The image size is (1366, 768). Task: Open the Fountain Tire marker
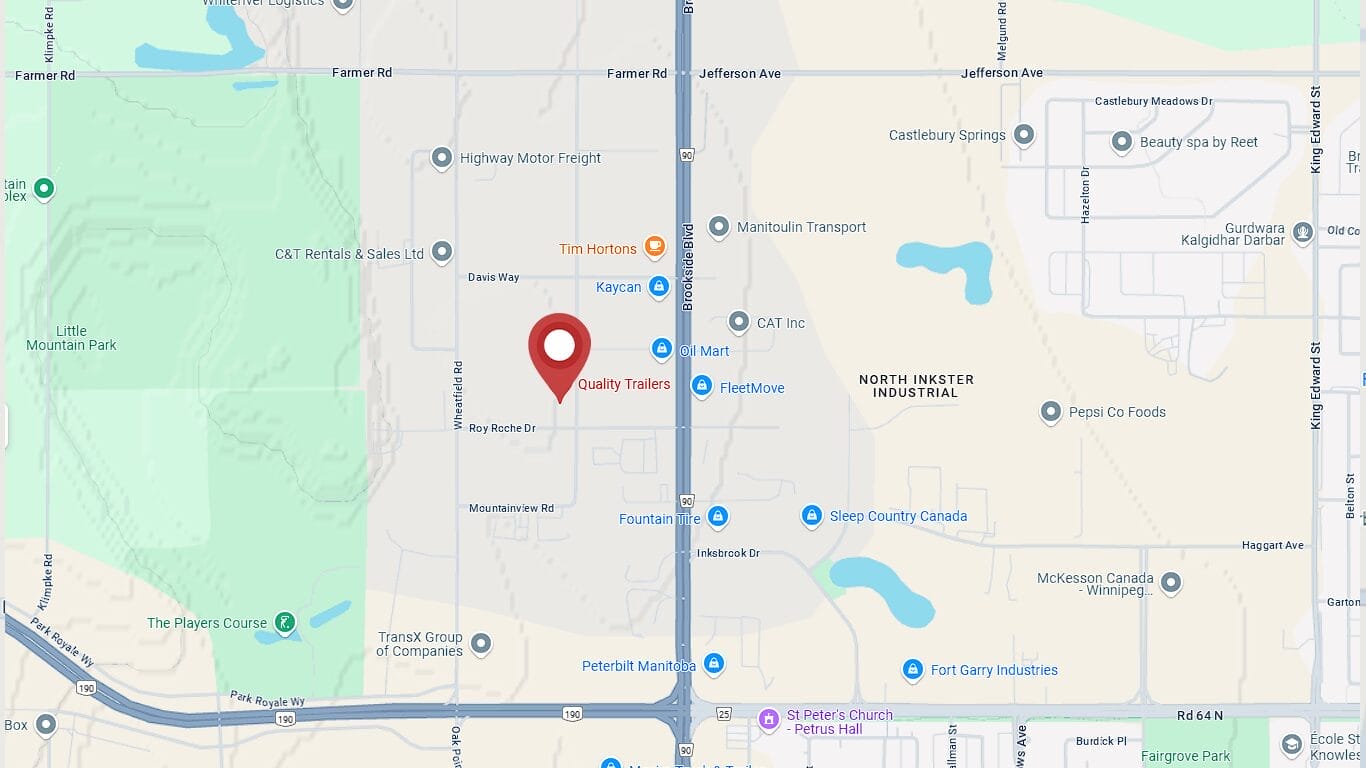point(717,516)
